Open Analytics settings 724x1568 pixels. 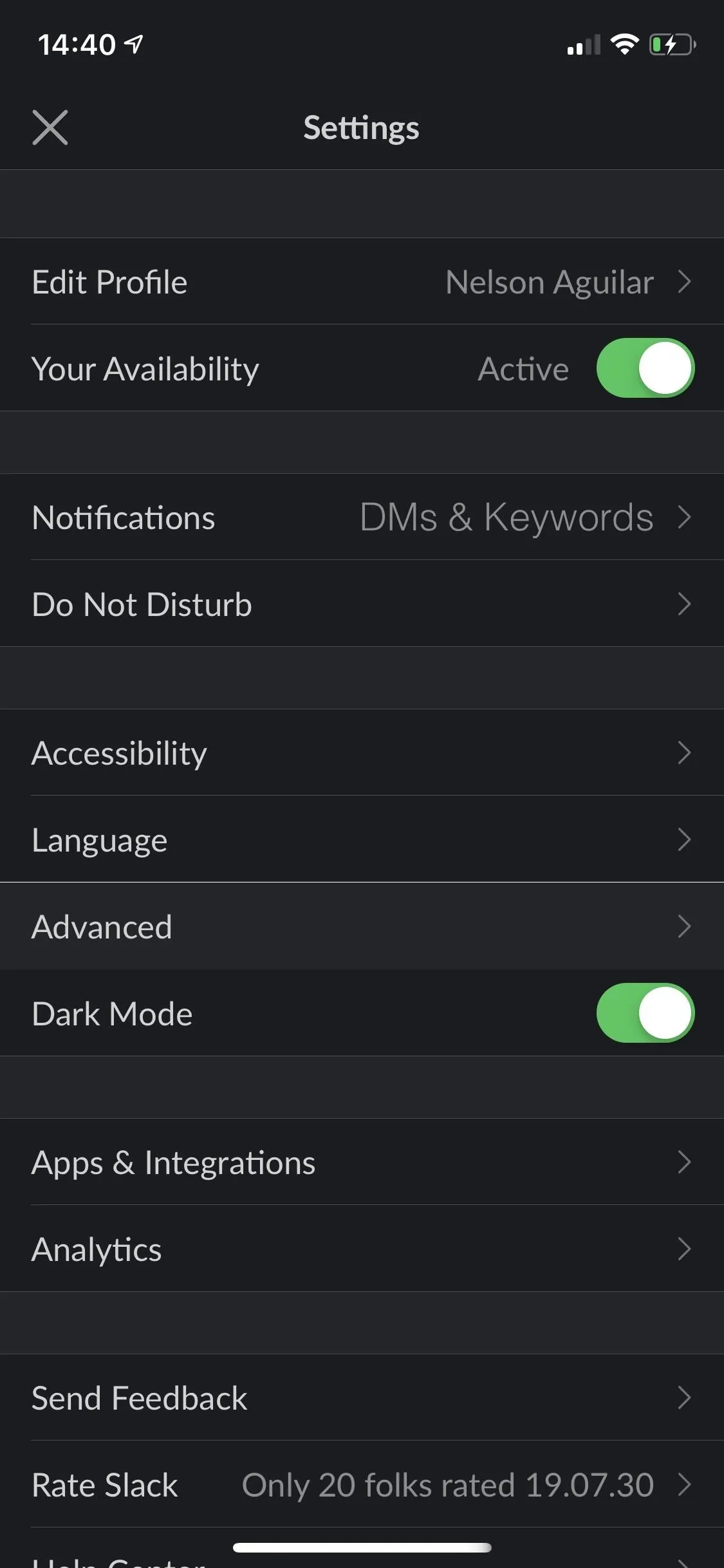click(x=362, y=1249)
